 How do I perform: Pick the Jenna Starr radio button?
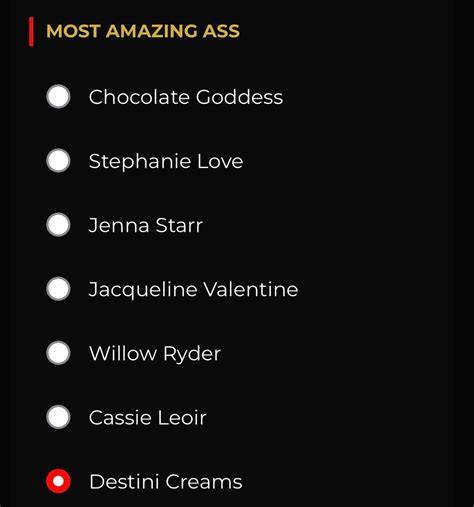[x=58, y=225]
